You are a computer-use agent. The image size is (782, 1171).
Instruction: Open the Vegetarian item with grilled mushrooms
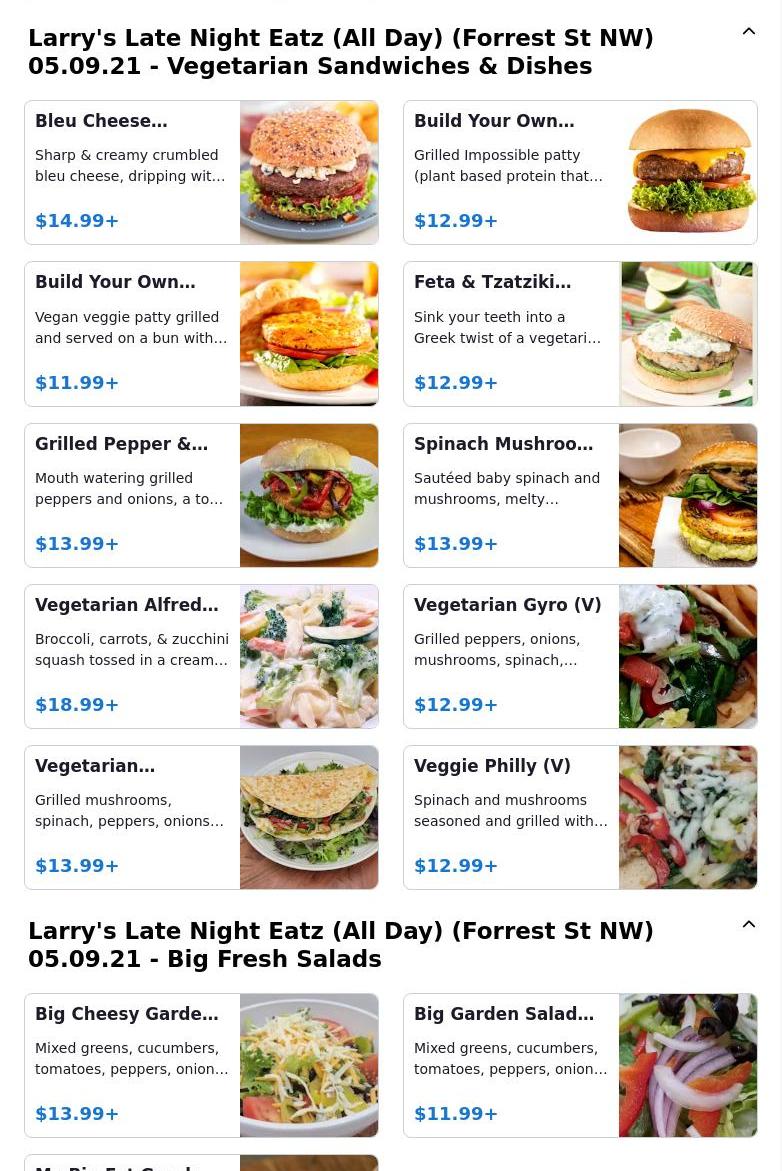(201, 817)
